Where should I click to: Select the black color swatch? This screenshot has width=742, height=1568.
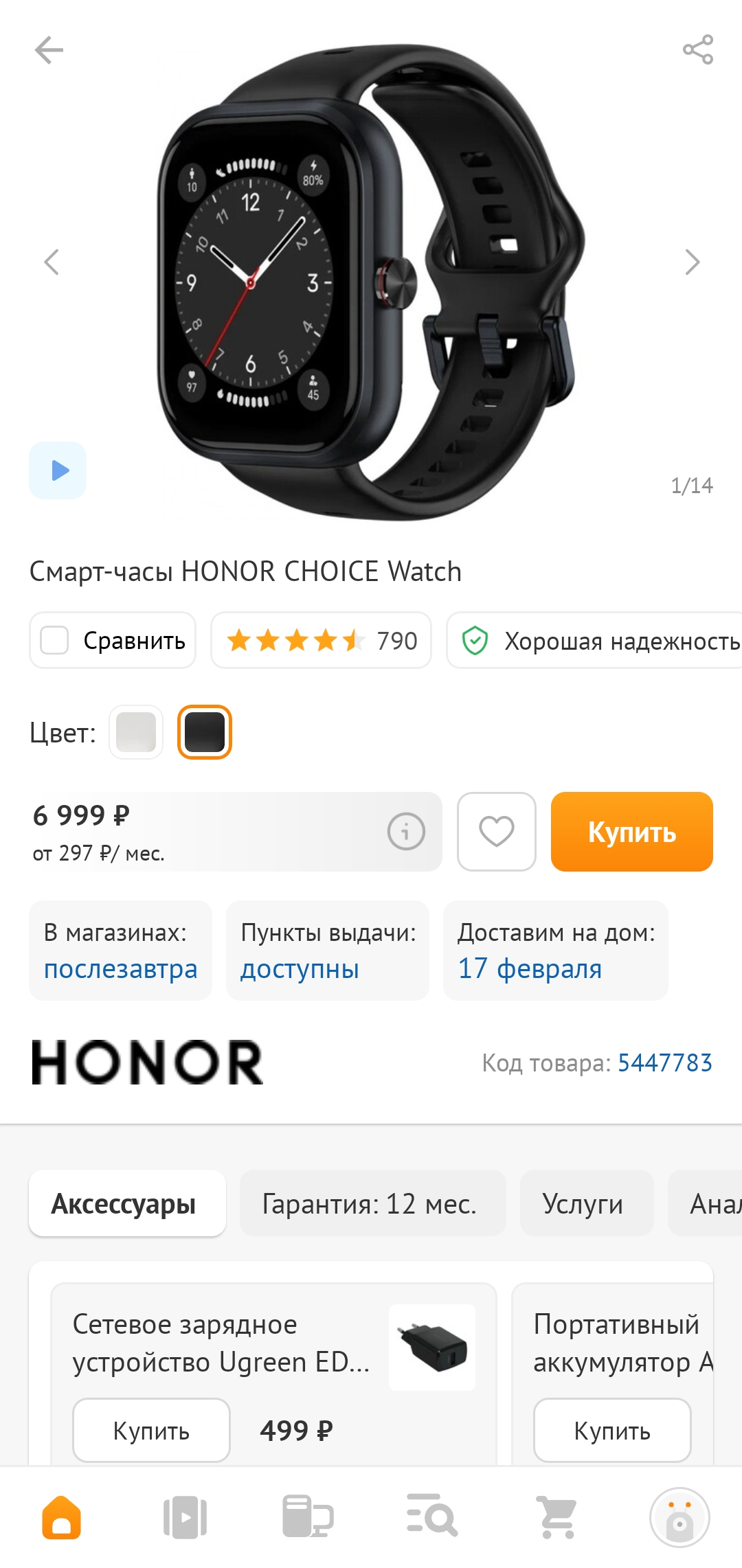tap(205, 732)
